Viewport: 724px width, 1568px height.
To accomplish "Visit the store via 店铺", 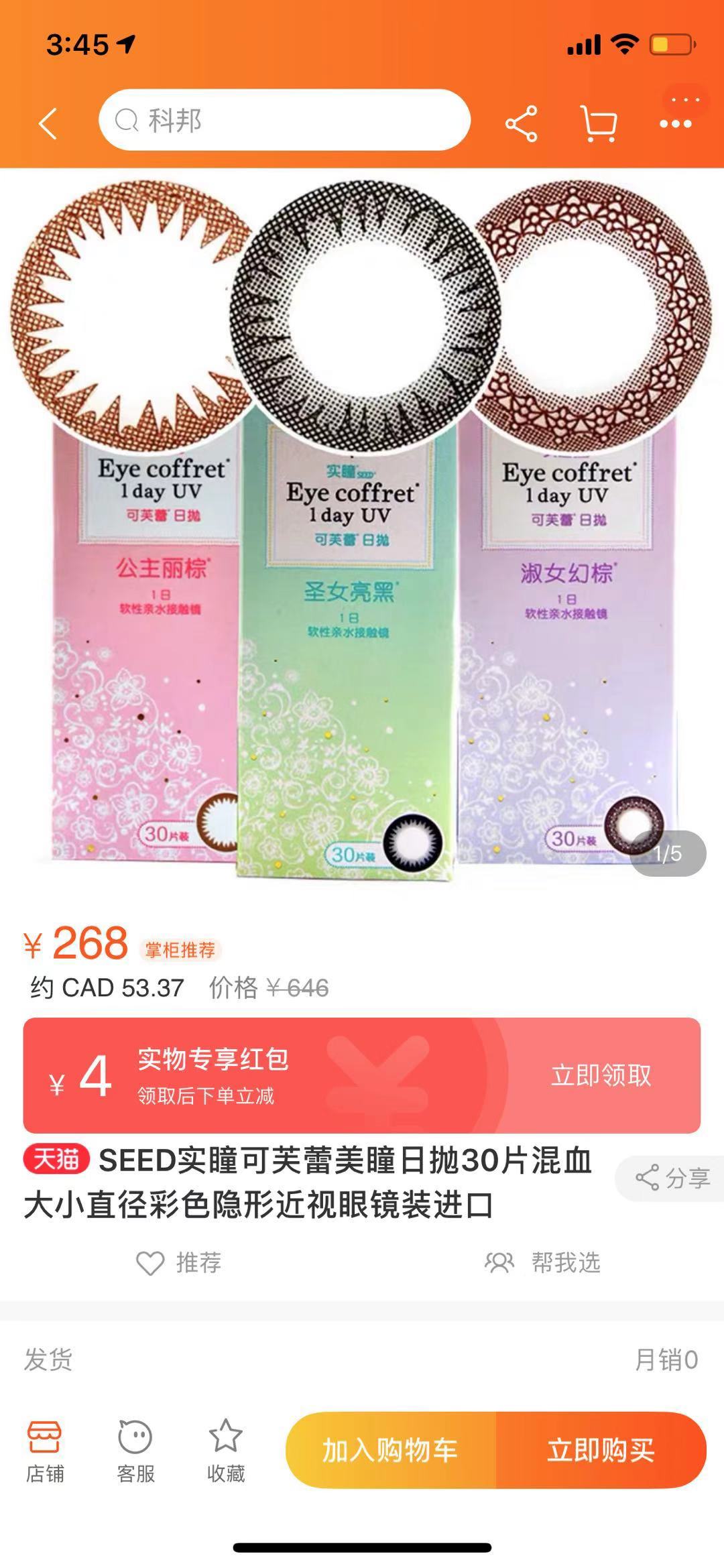I will [x=45, y=1451].
